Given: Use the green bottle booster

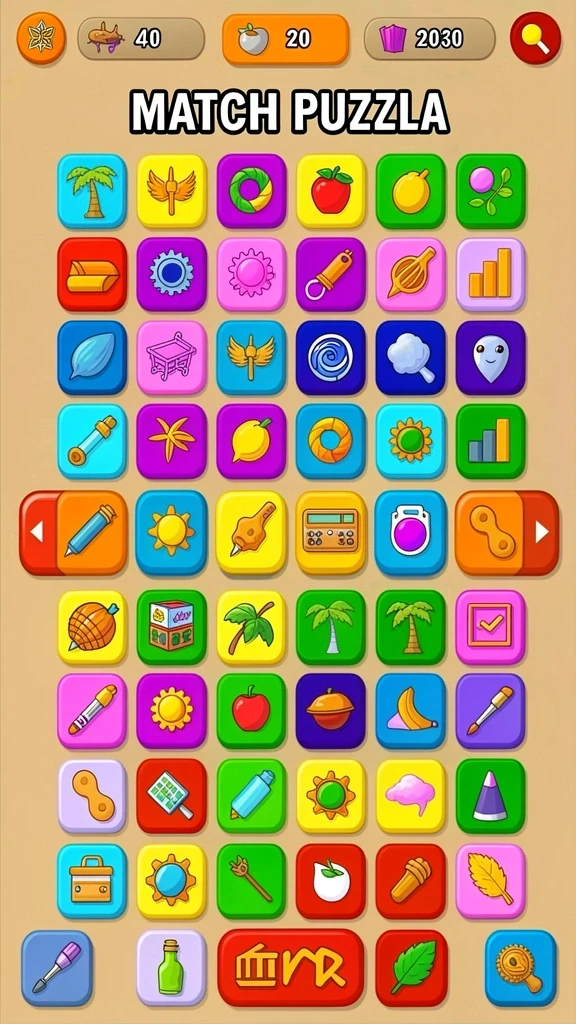Looking at the screenshot, I should click(x=171, y=967).
